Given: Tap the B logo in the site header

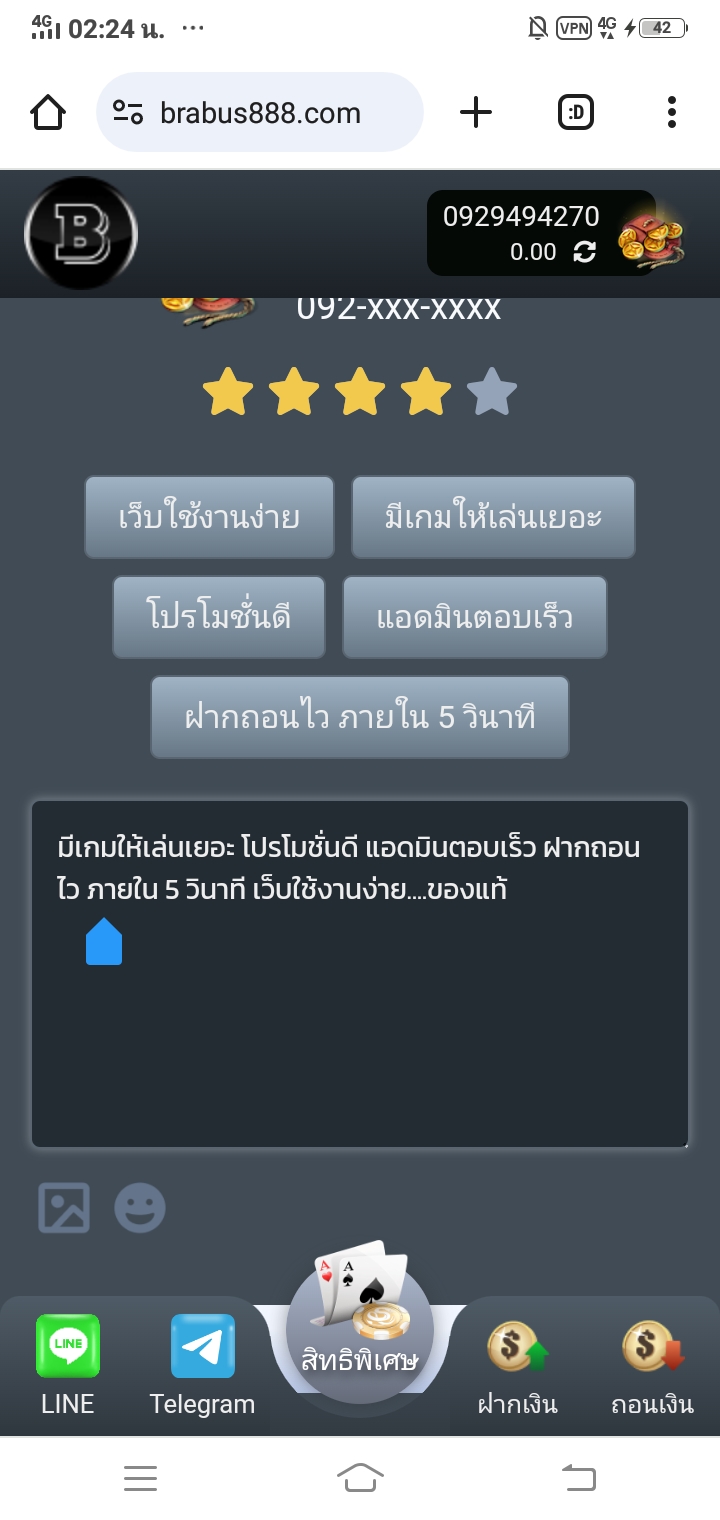Looking at the screenshot, I should tap(80, 235).
